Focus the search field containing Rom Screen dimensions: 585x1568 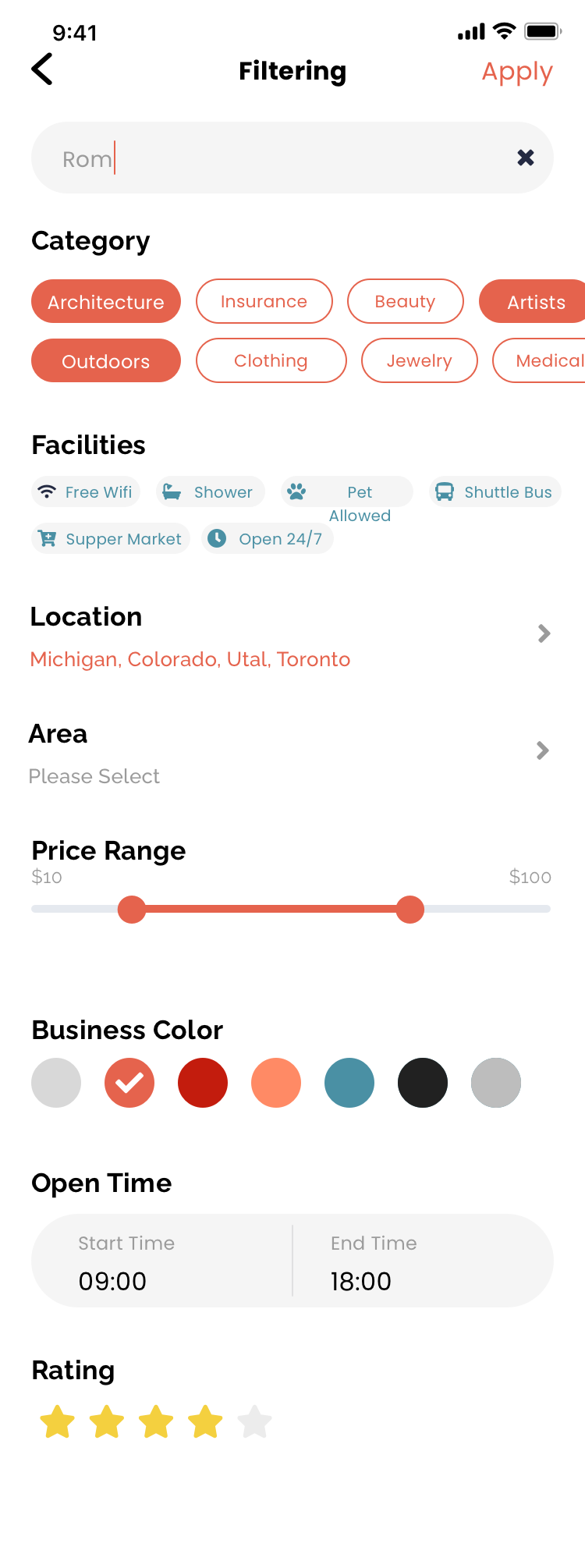coord(281,158)
